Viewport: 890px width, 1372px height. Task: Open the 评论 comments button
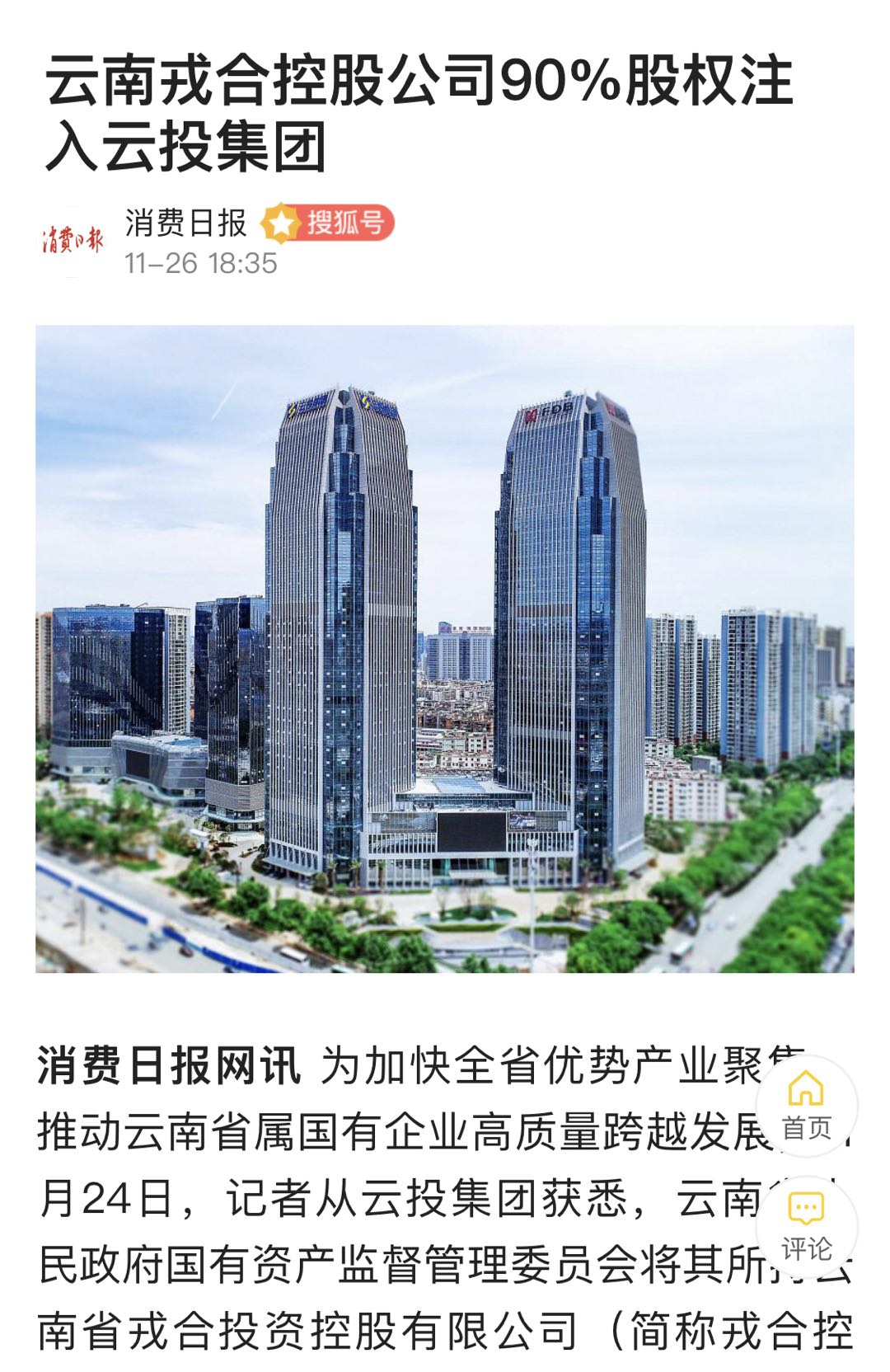point(806,1226)
